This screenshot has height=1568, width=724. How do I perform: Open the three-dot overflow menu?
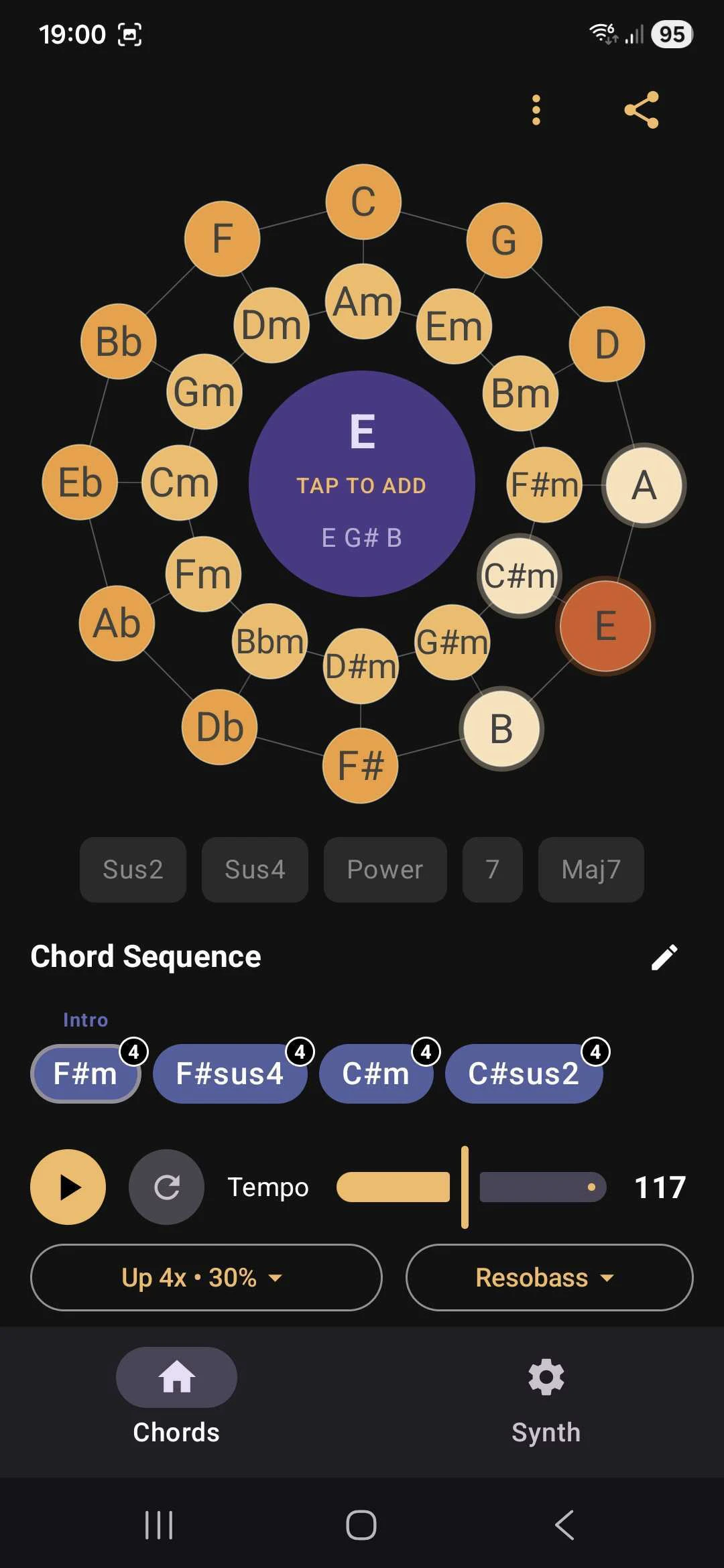tap(536, 109)
